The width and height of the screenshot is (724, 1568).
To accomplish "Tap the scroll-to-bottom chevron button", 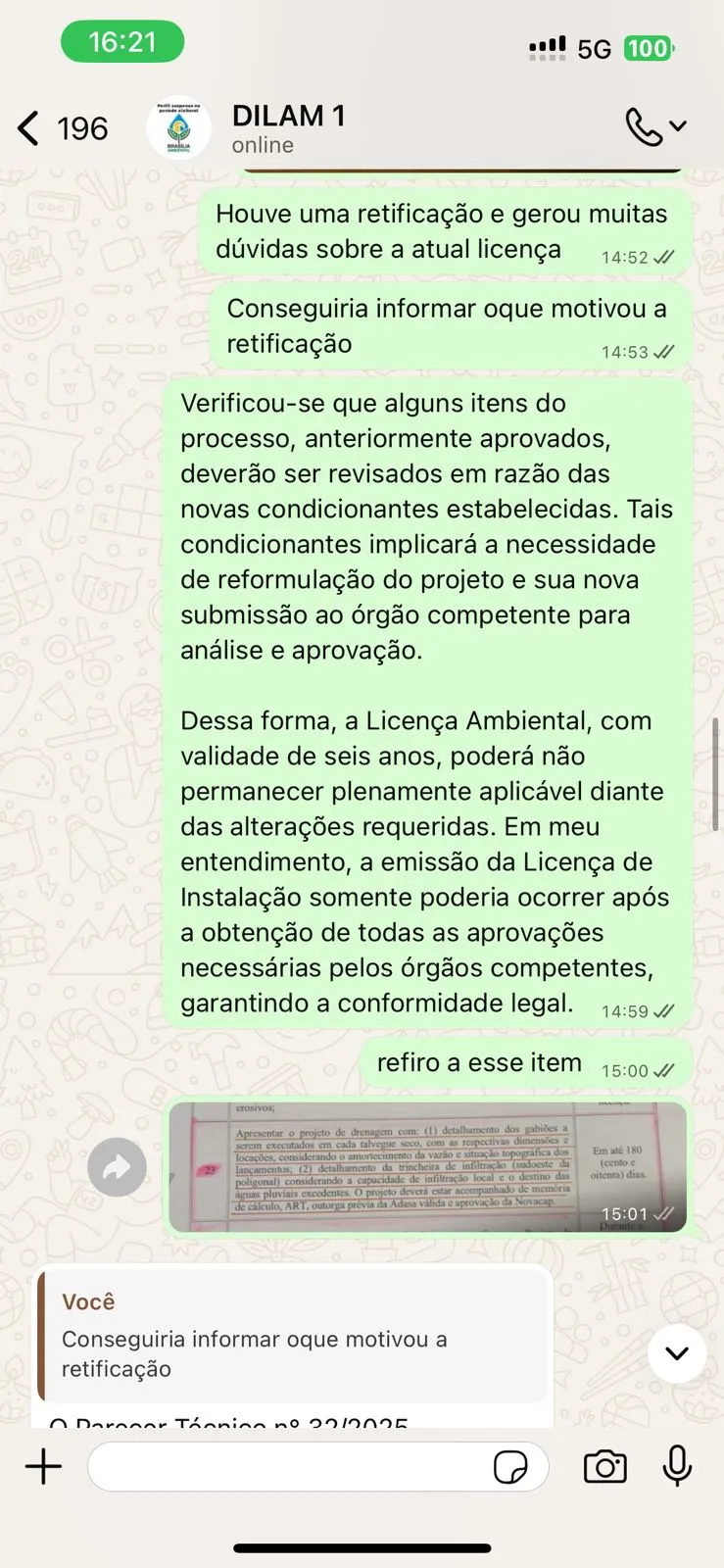I will pyautogui.click(x=677, y=1353).
